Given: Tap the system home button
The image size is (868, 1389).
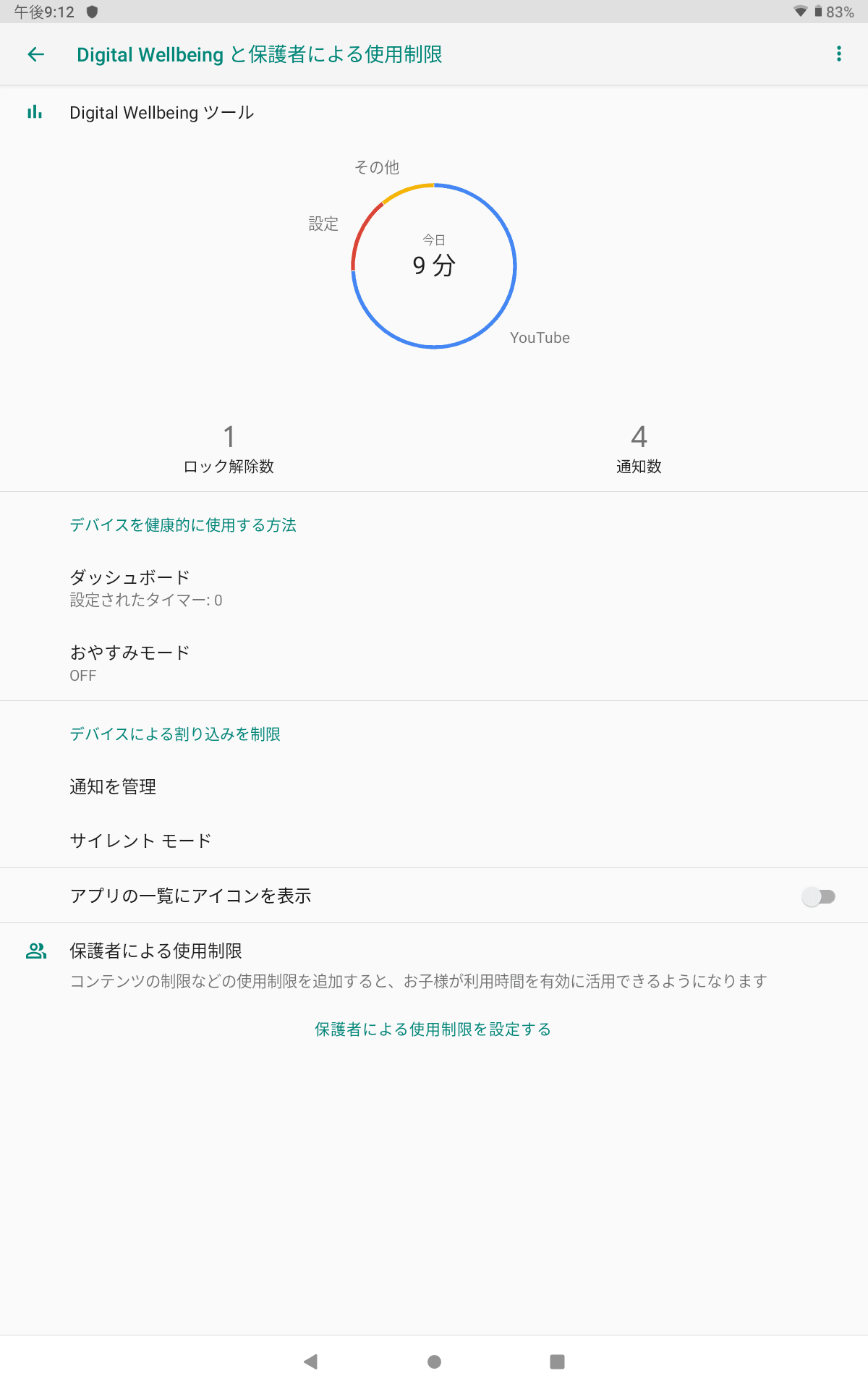Looking at the screenshot, I should click(x=434, y=1362).
